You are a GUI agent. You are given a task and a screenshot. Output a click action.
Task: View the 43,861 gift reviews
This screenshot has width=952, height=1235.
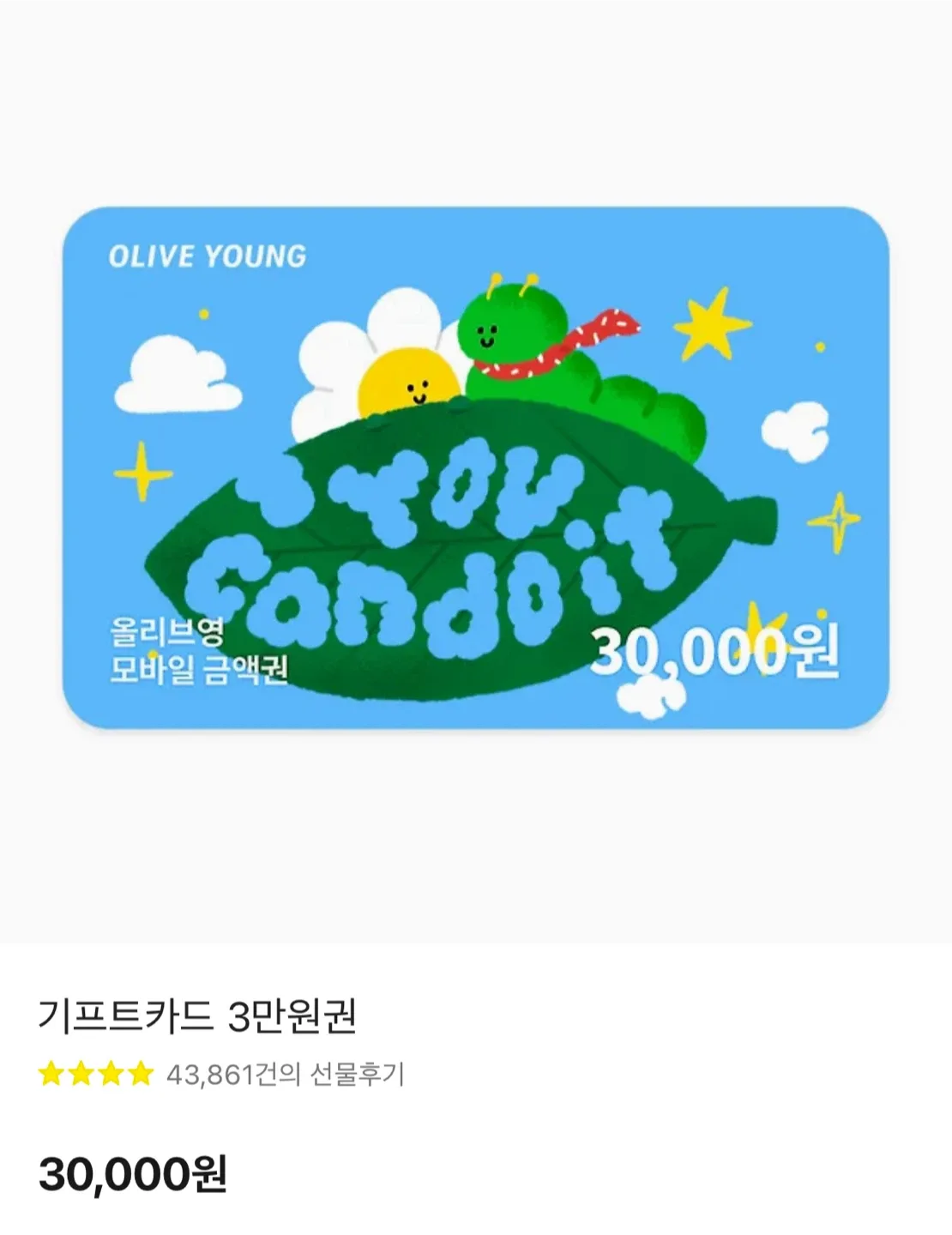(285, 1074)
